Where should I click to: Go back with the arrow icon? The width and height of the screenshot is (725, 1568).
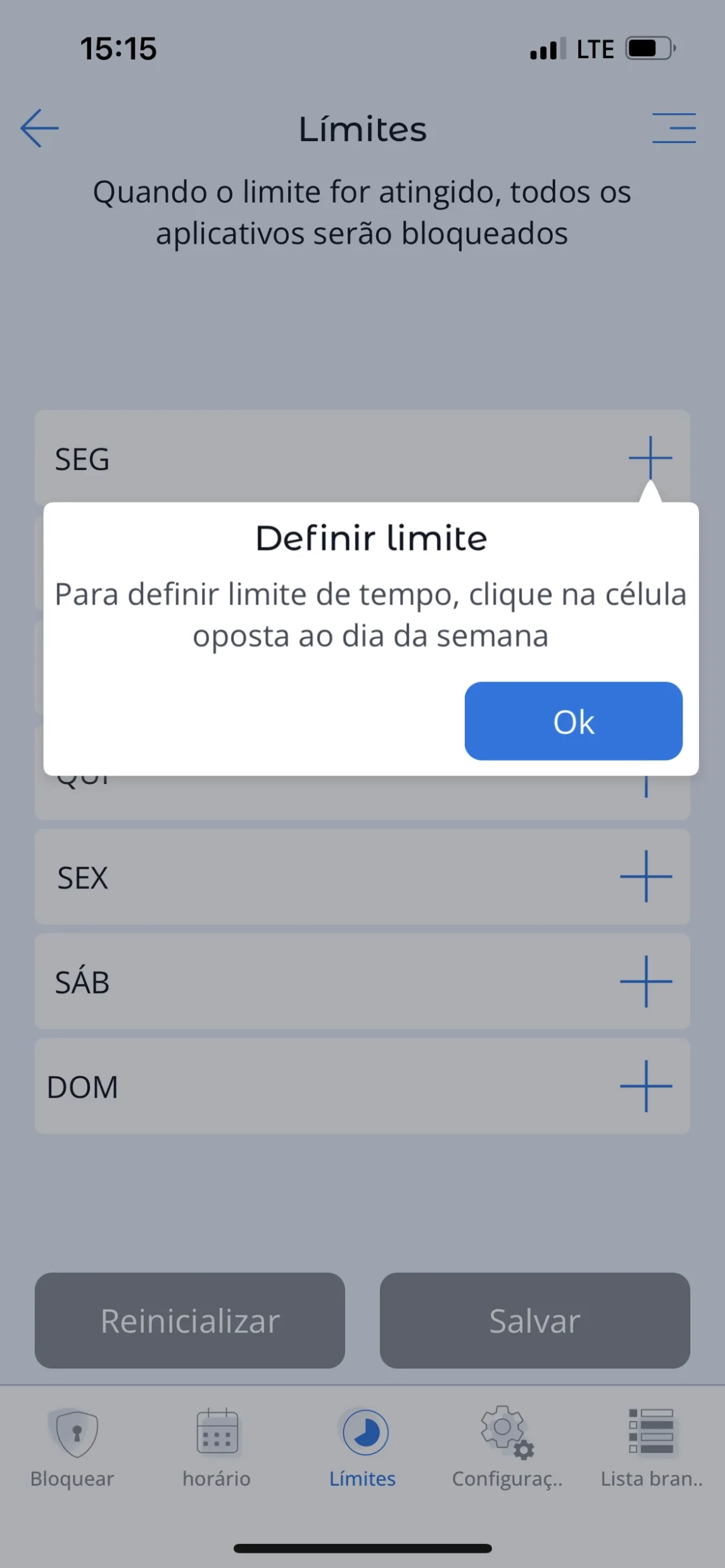point(39,128)
